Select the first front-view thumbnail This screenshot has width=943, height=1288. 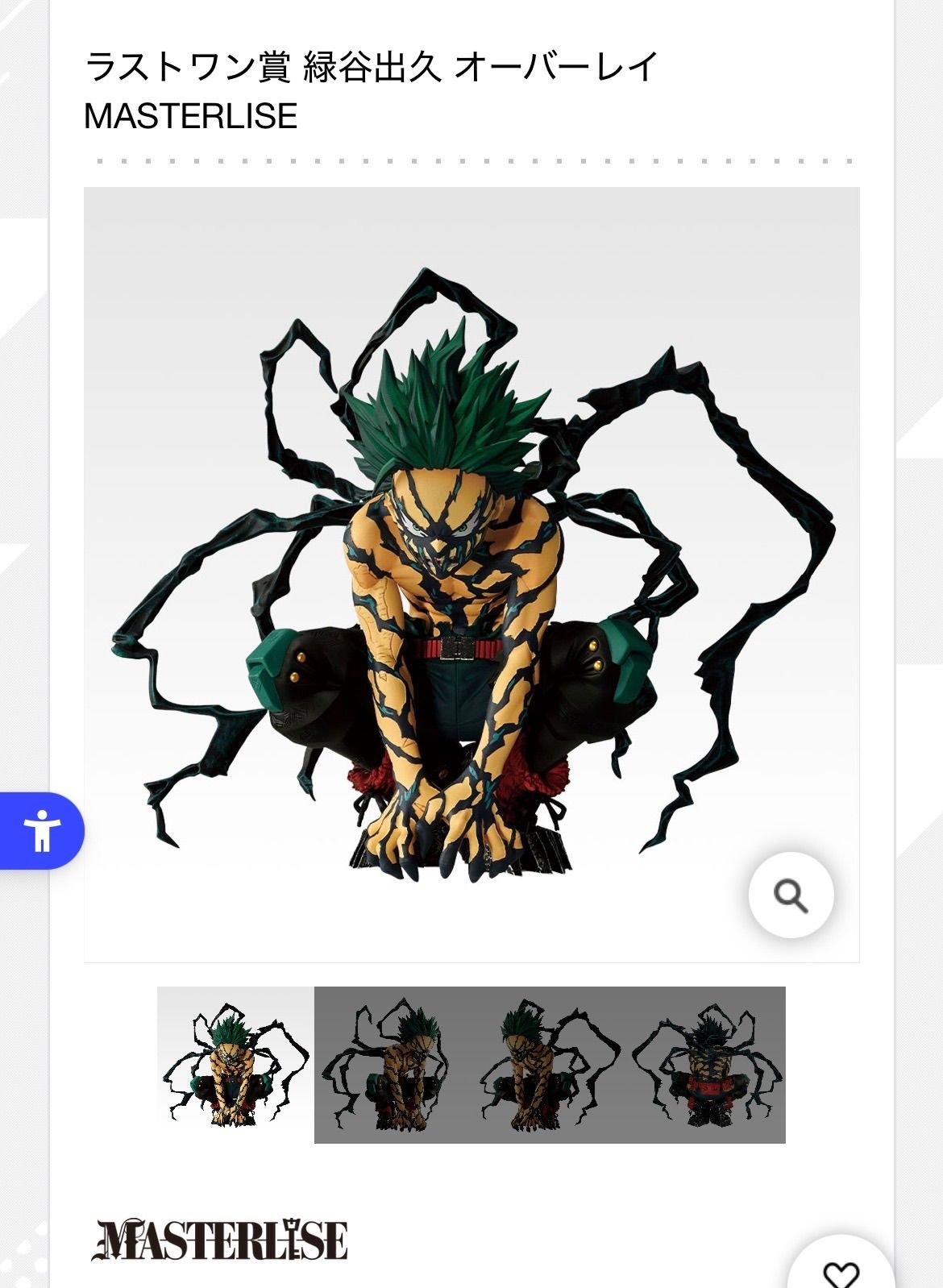tap(235, 1064)
